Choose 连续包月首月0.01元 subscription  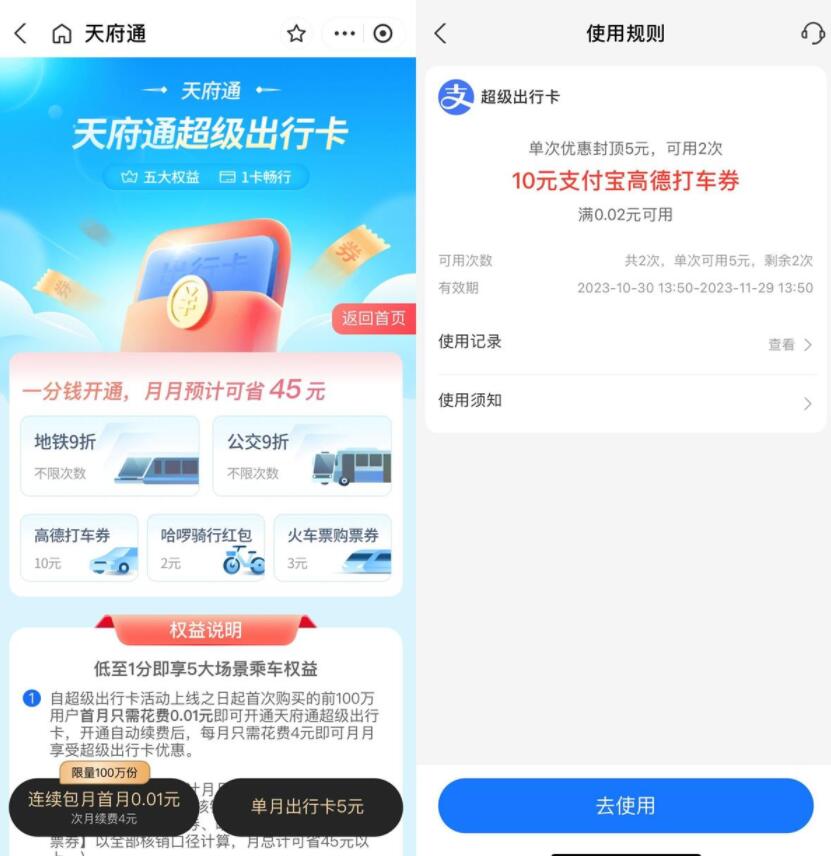[103, 805]
